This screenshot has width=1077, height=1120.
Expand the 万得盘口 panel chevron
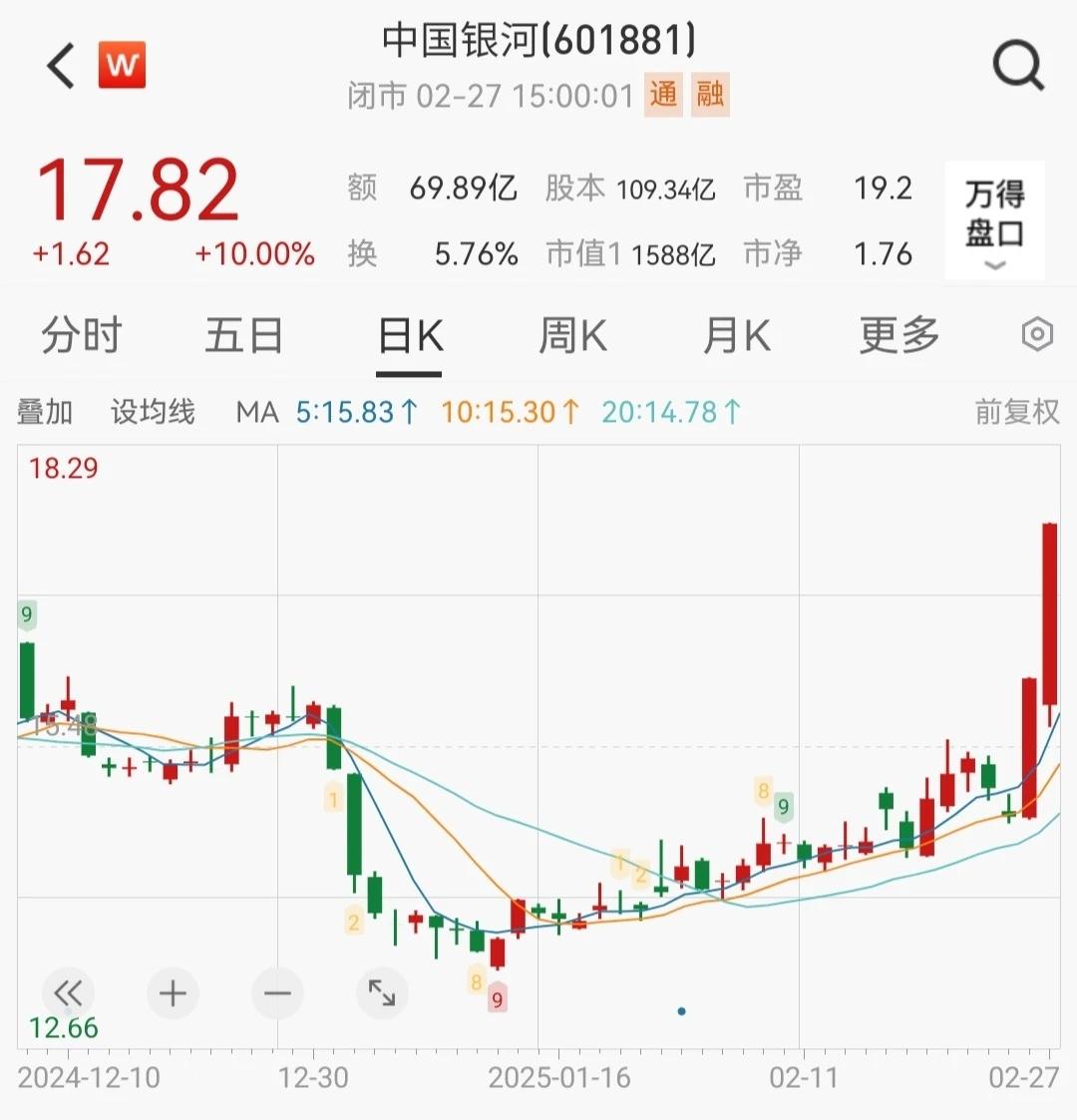click(993, 263)
